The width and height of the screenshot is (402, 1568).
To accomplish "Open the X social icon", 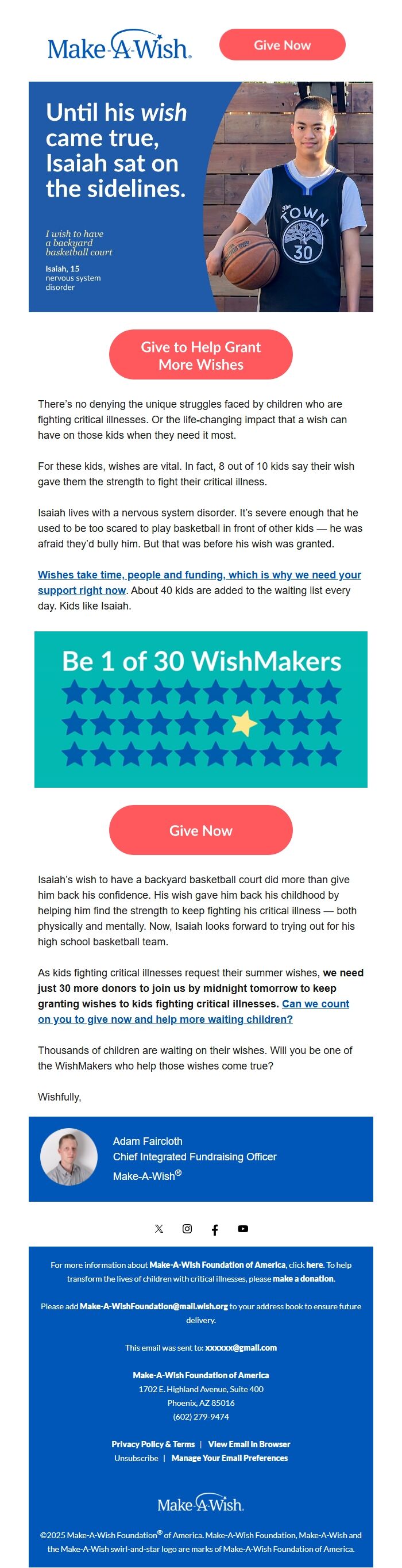I will [x=159, y=1228].
